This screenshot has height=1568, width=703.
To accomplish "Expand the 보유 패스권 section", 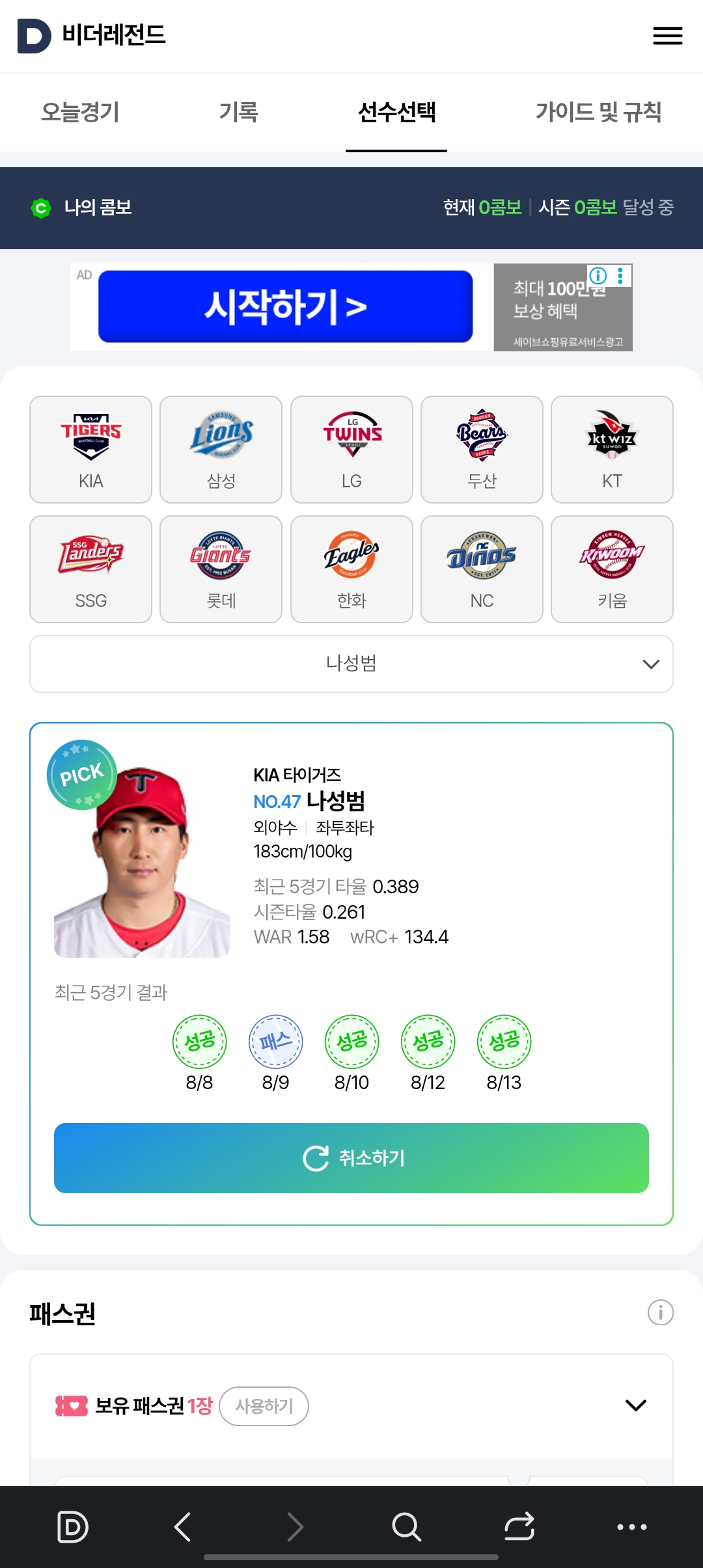I will click(x=635, y=1405).
